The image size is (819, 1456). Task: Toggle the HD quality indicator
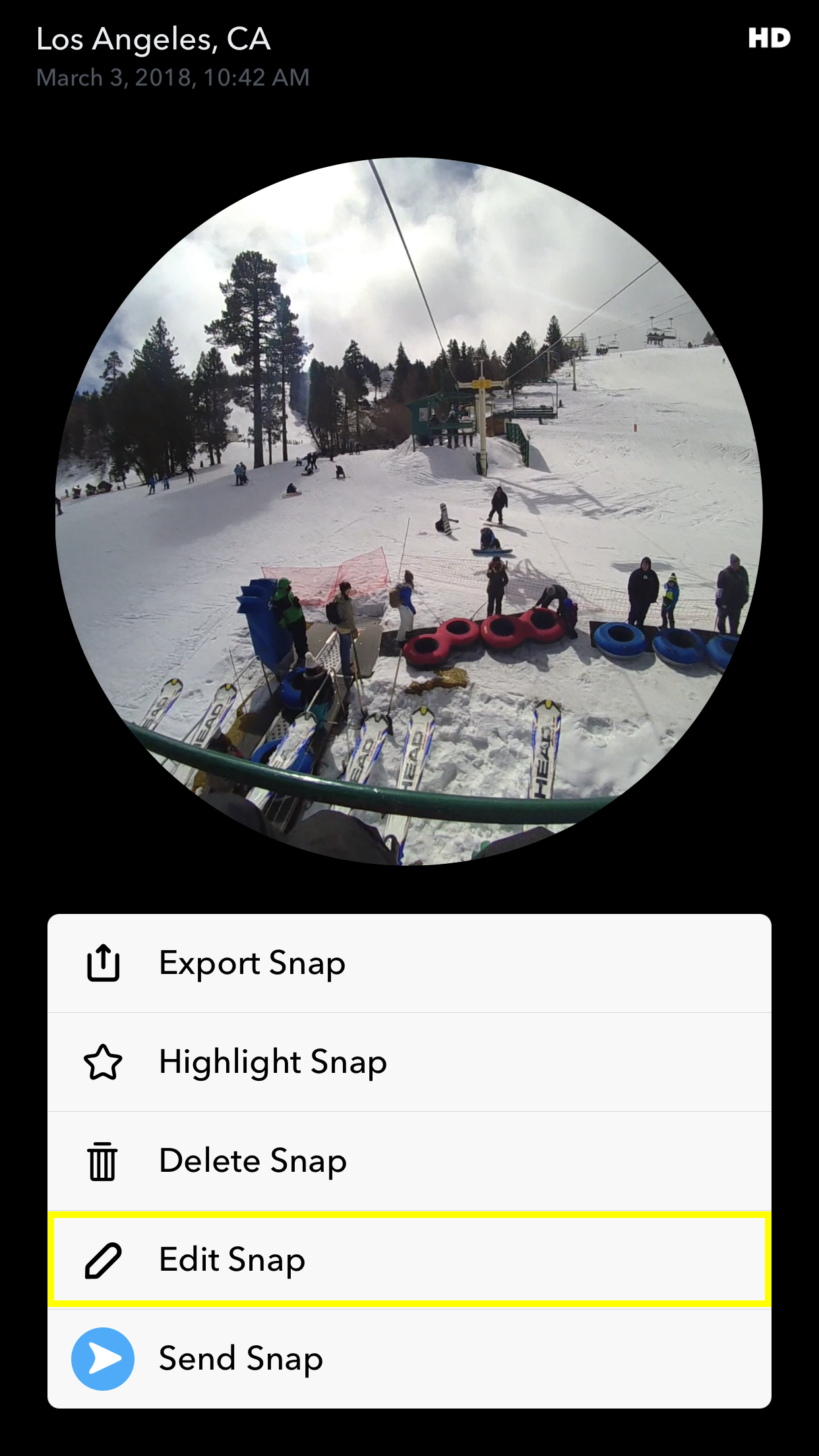pyautogui.click(x=770, y=38)
